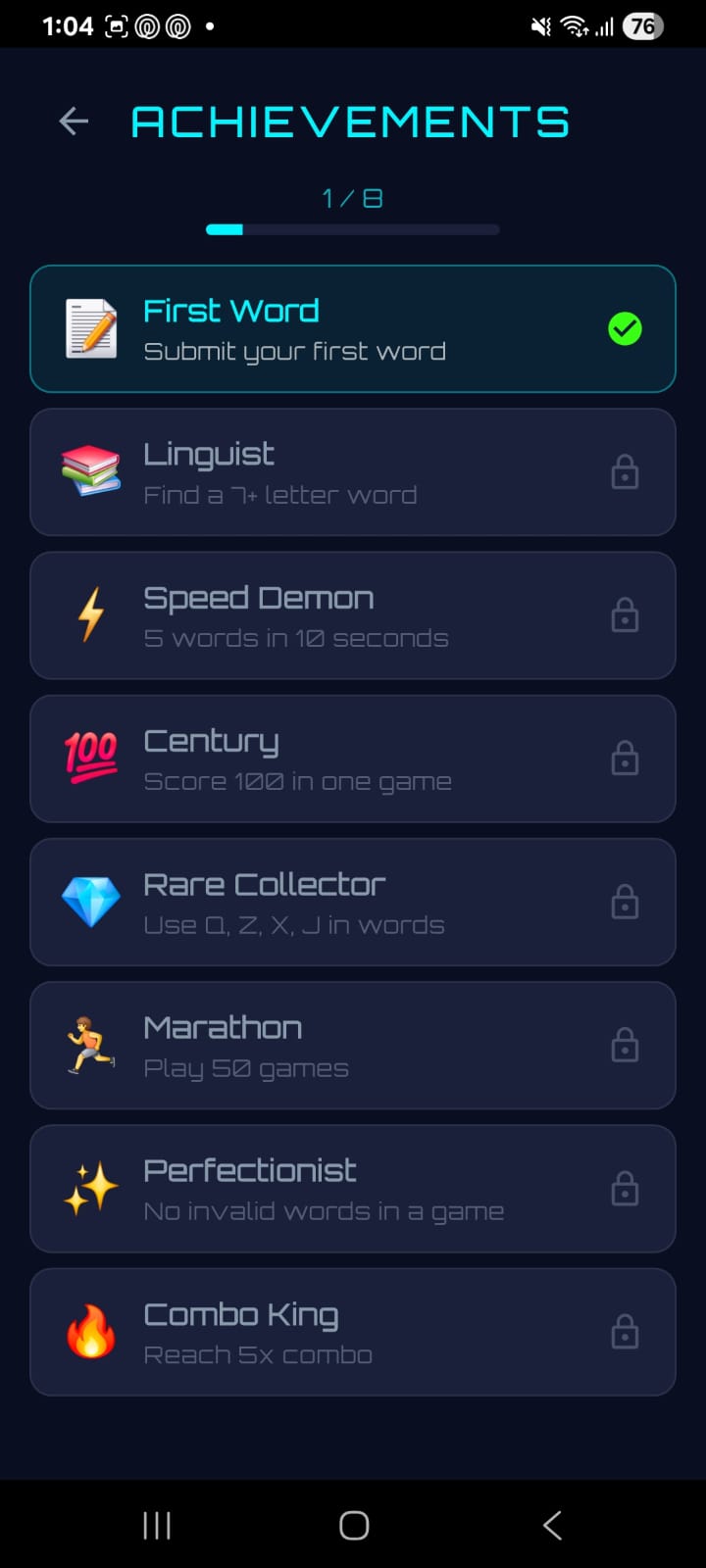Select the Marathon runner icon
This screenshot has height=1568, width=706.
tap(90, 1044)
